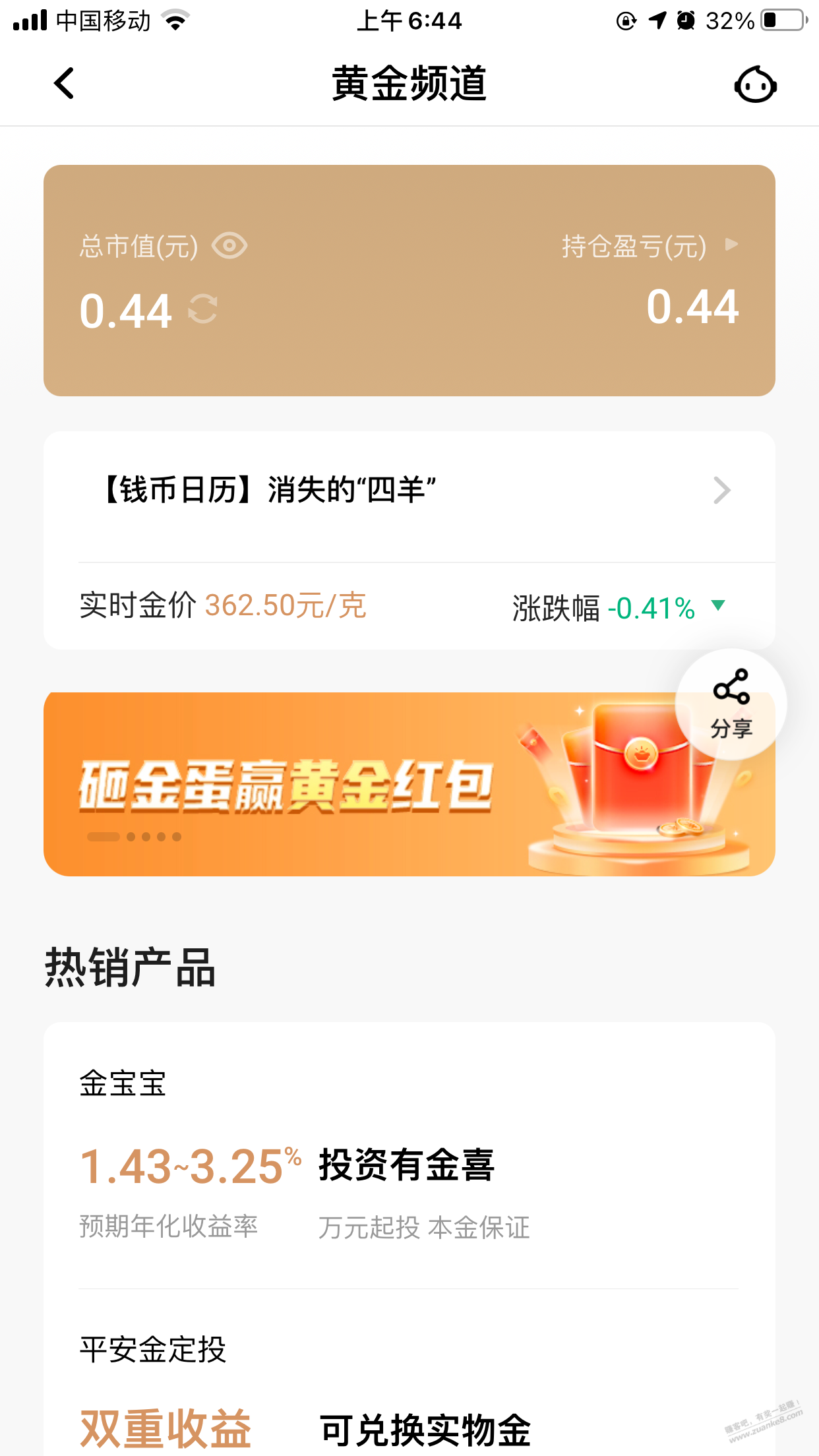Open the robot assistant icon

(x=755, y=85)
